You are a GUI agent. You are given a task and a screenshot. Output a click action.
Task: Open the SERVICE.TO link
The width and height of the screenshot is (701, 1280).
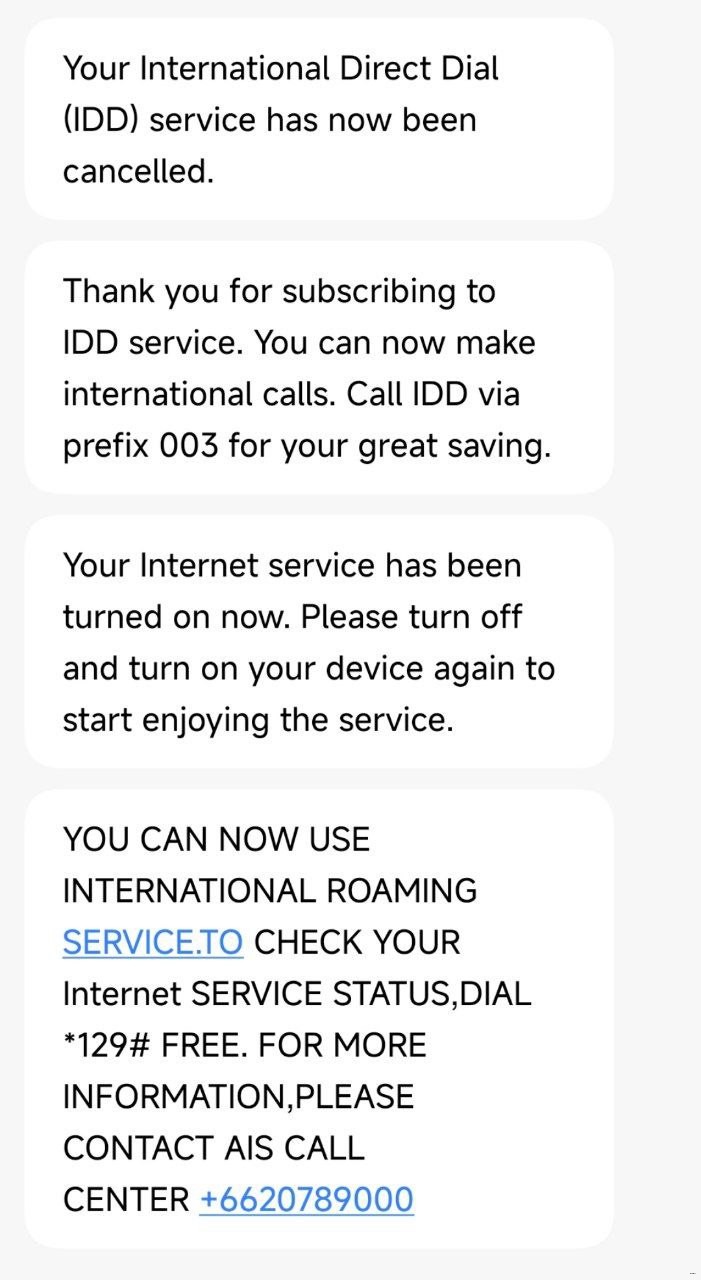[152, 942]
